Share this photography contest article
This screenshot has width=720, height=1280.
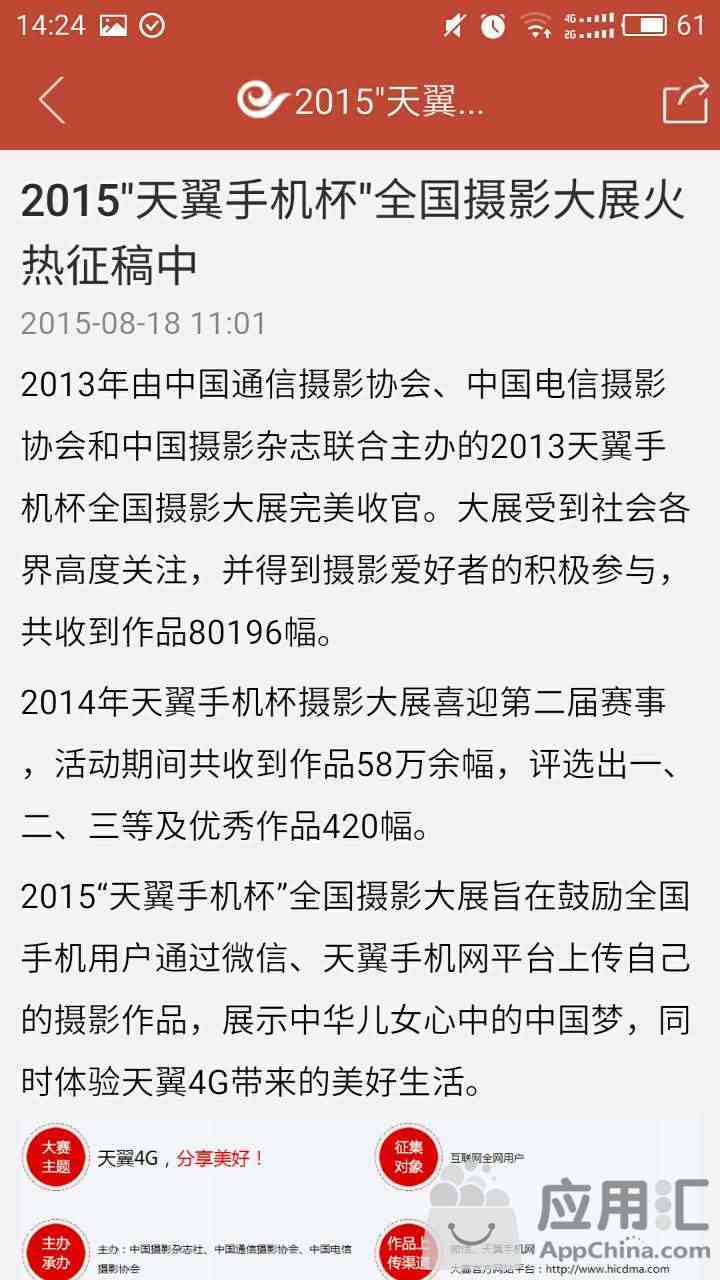click(x=685, y=101)
